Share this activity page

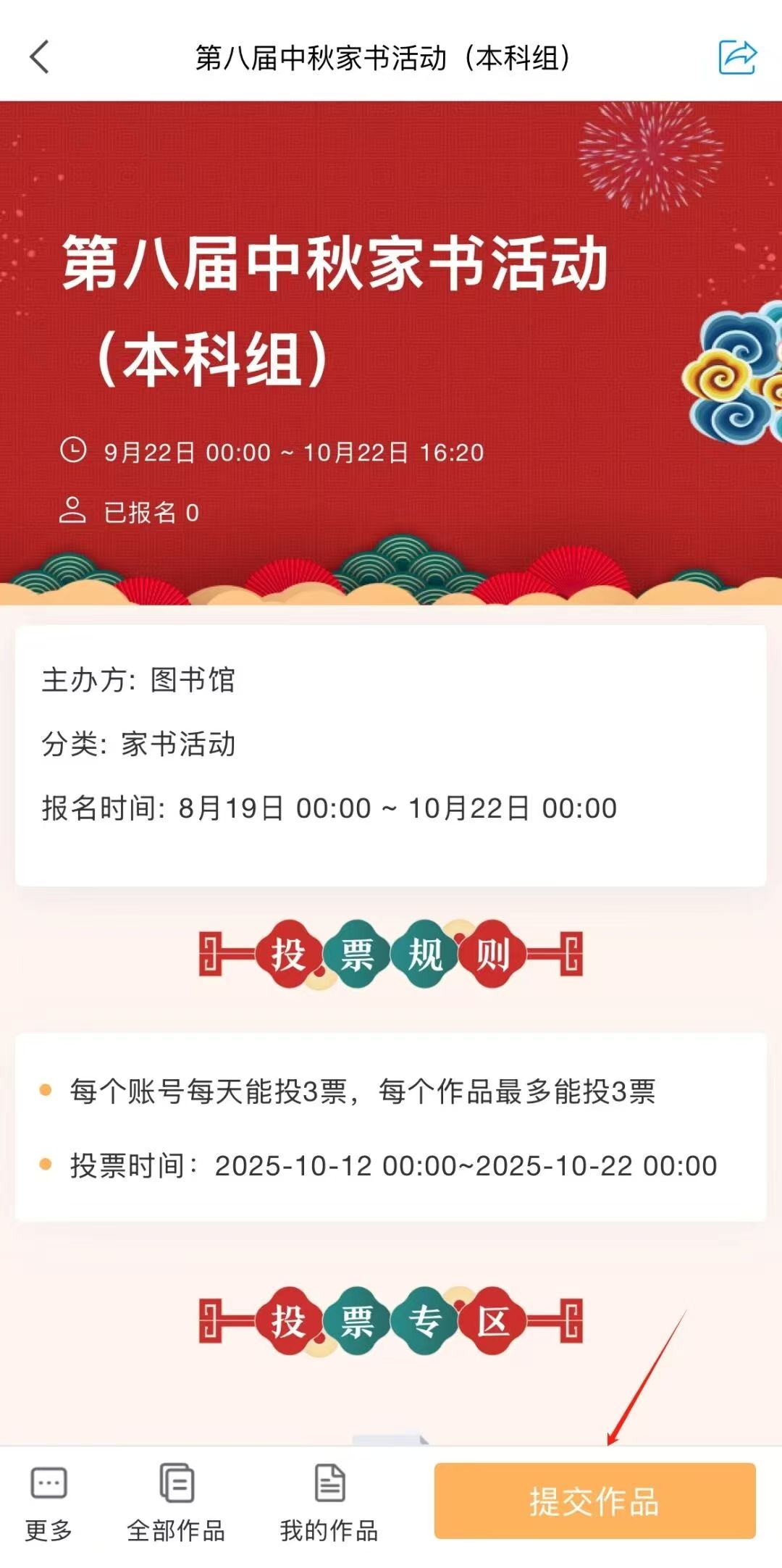click(x=736, y=57)
